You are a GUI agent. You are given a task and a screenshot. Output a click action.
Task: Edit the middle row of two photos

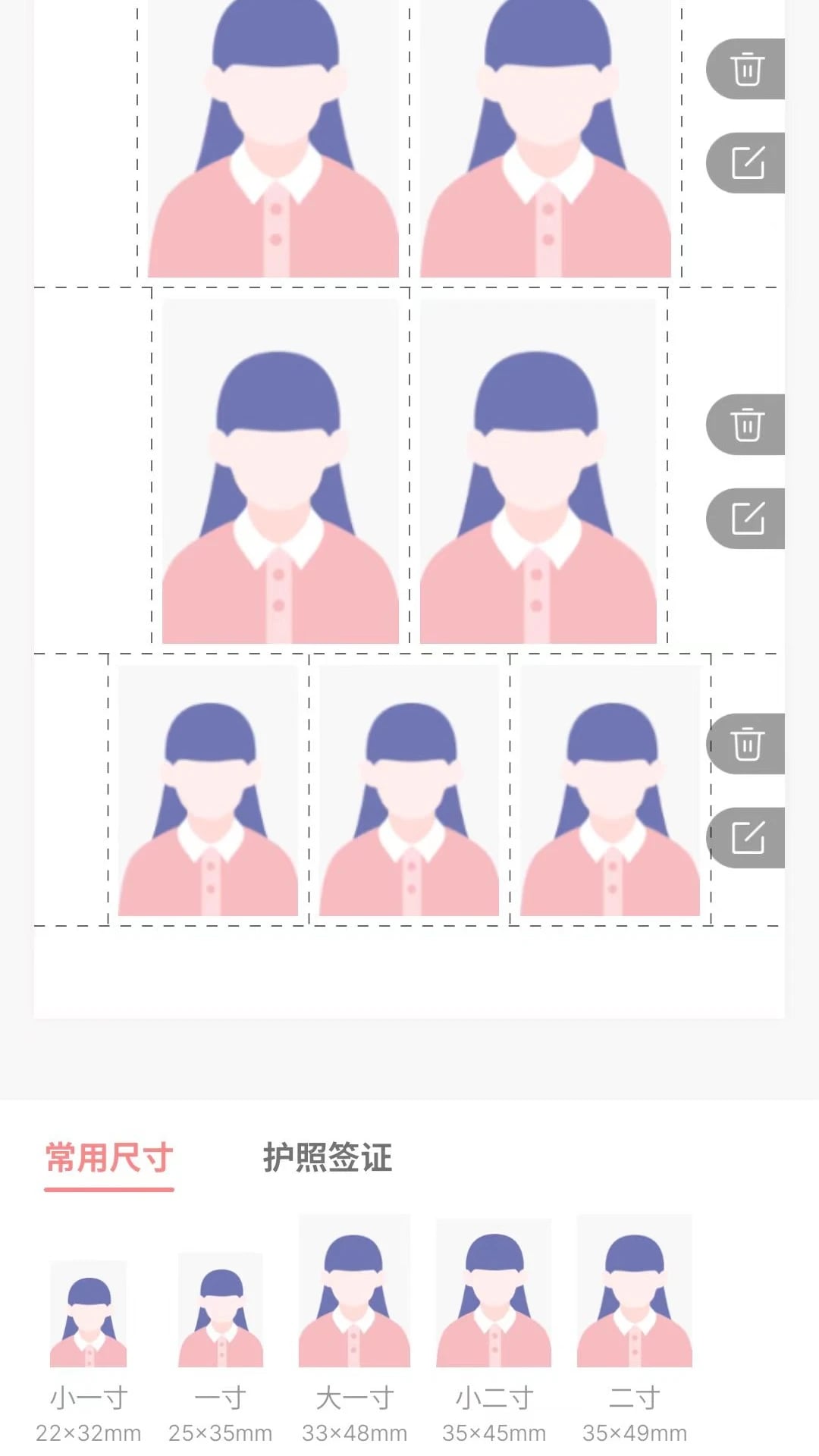[x=747, y=519]
